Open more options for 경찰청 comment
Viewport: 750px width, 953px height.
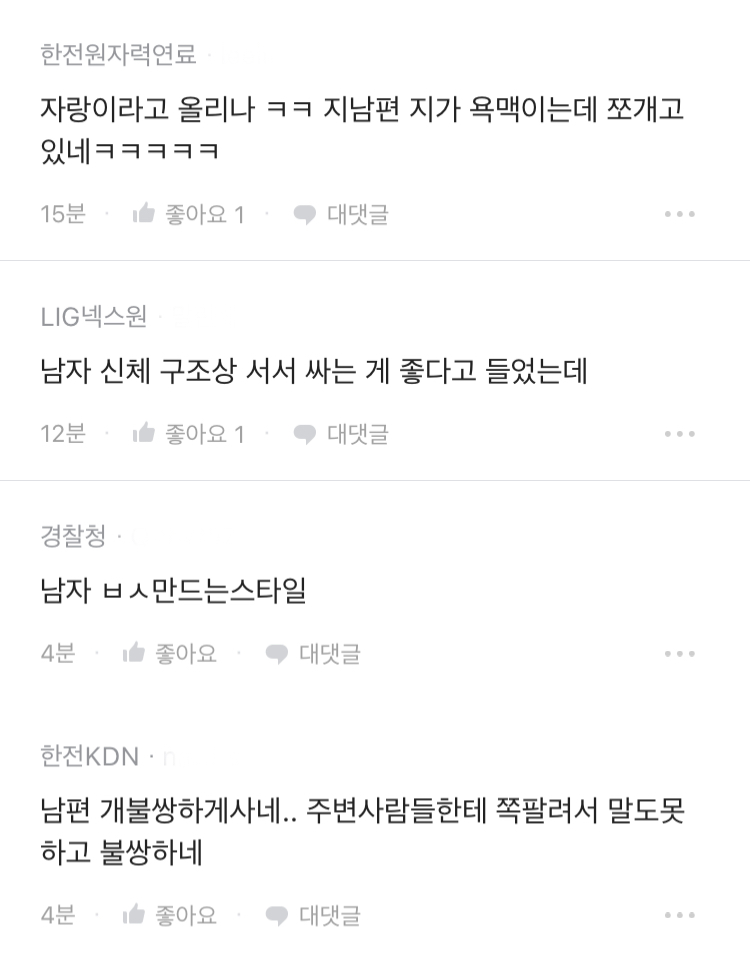pos(680,654)
